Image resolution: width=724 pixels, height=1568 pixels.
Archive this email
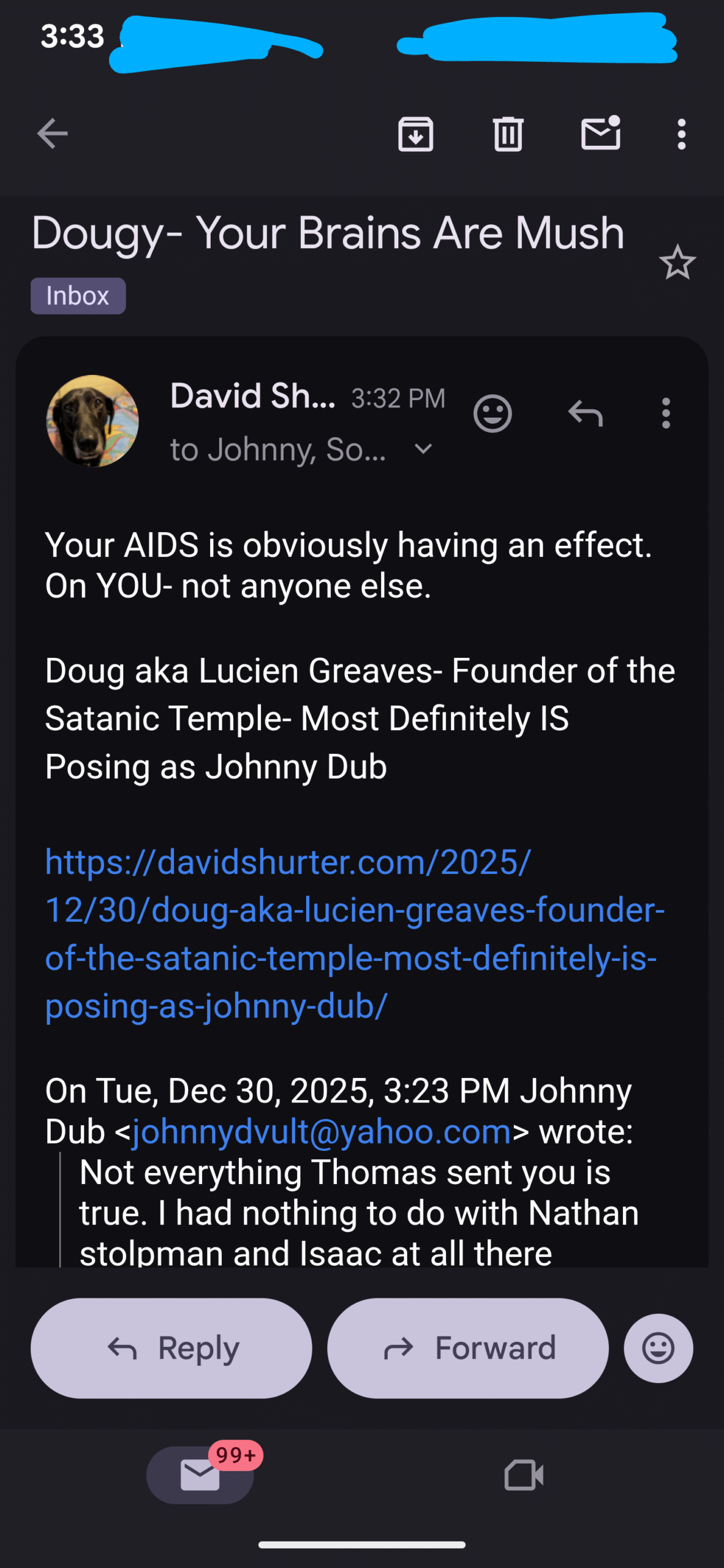coord(415,134)
